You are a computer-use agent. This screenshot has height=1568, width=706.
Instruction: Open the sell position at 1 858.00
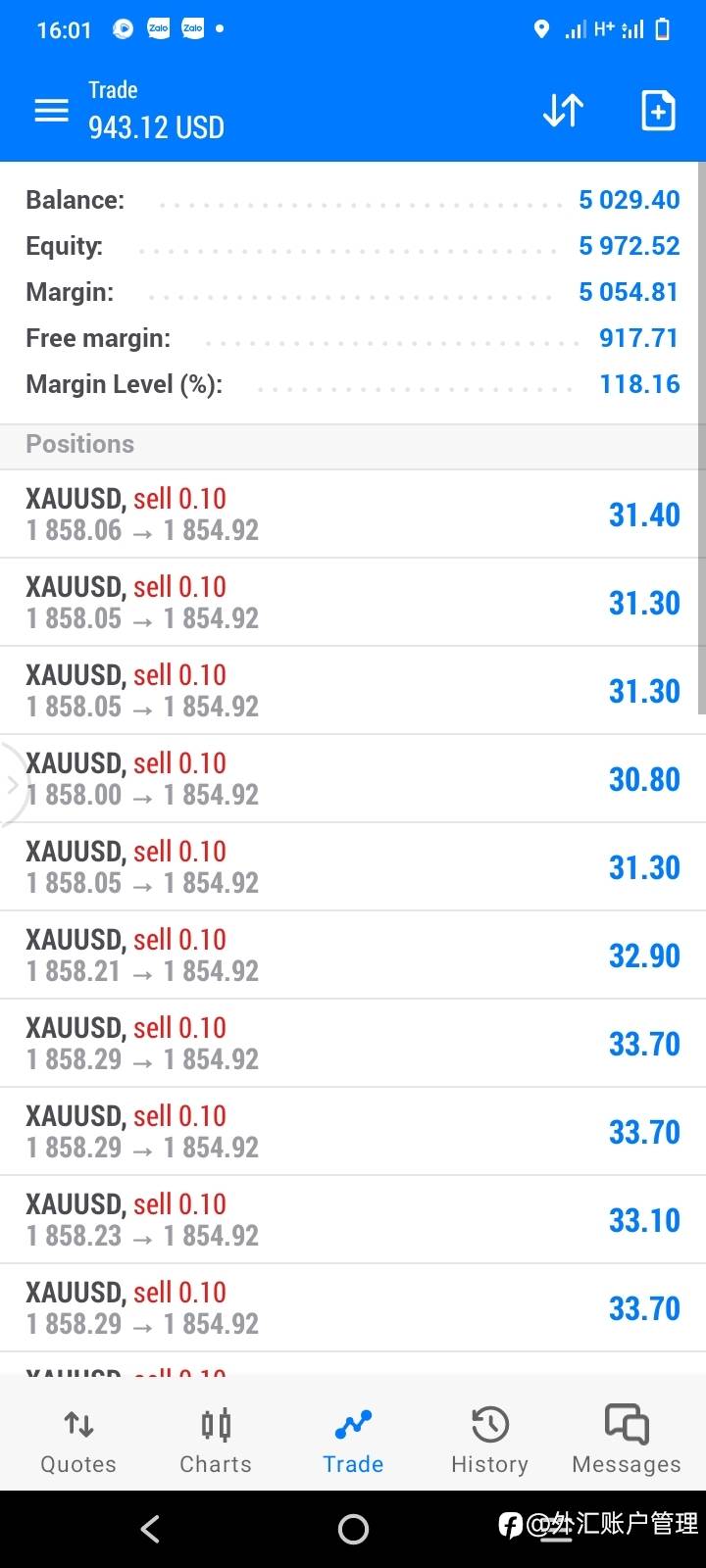[353, 779]
